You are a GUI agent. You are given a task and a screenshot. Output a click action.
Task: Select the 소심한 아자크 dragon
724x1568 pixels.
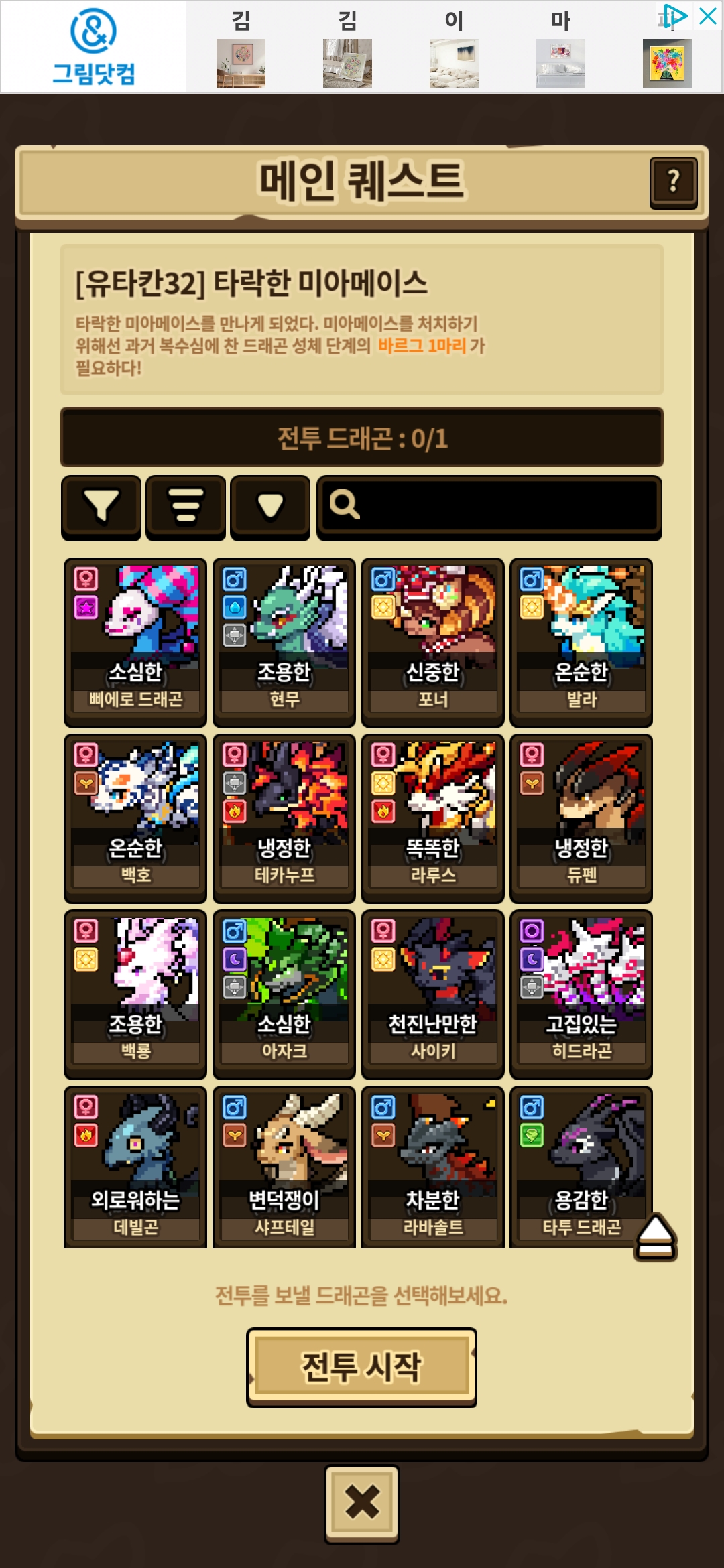click(284, 994)
